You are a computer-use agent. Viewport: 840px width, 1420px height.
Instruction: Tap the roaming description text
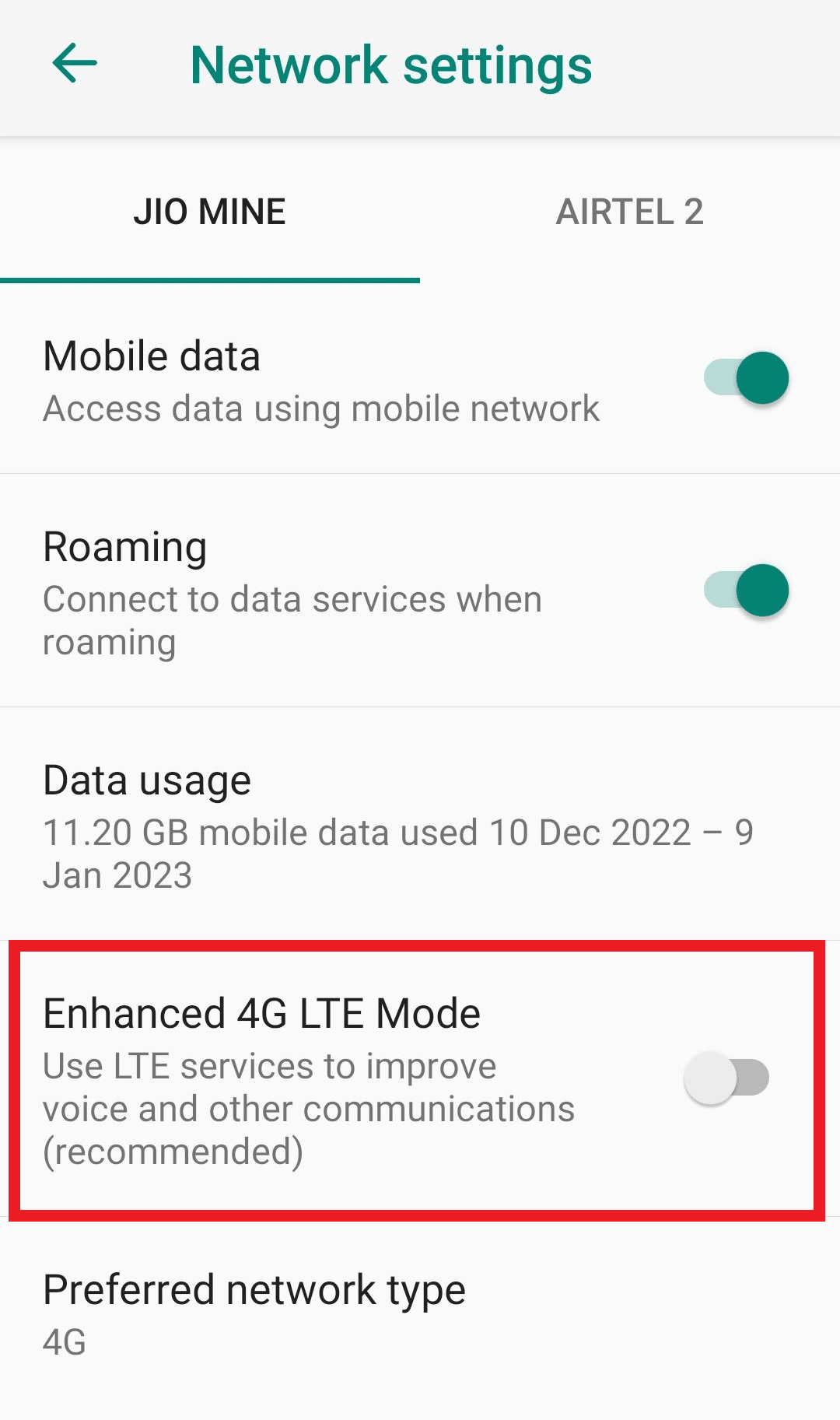(292, 620)
